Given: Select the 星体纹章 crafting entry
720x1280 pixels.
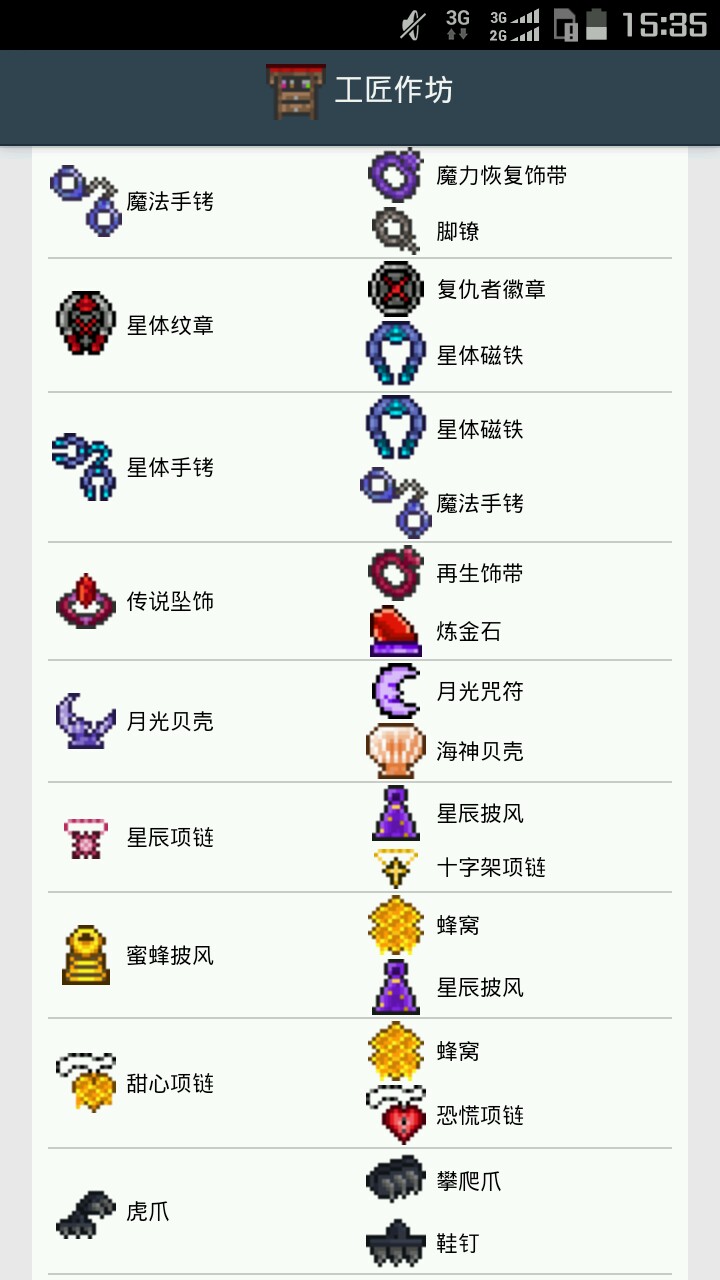Looking at the screenshot, I should (x=170, y=326).
